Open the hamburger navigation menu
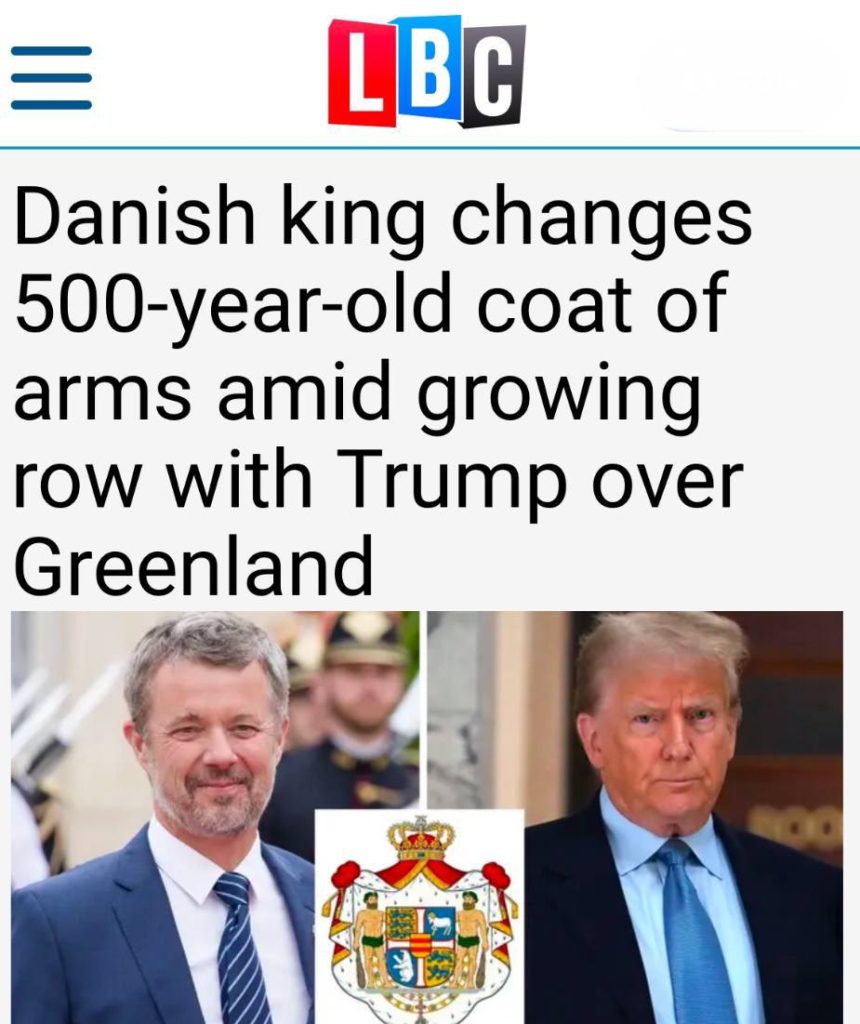 [x=51, y=78]
